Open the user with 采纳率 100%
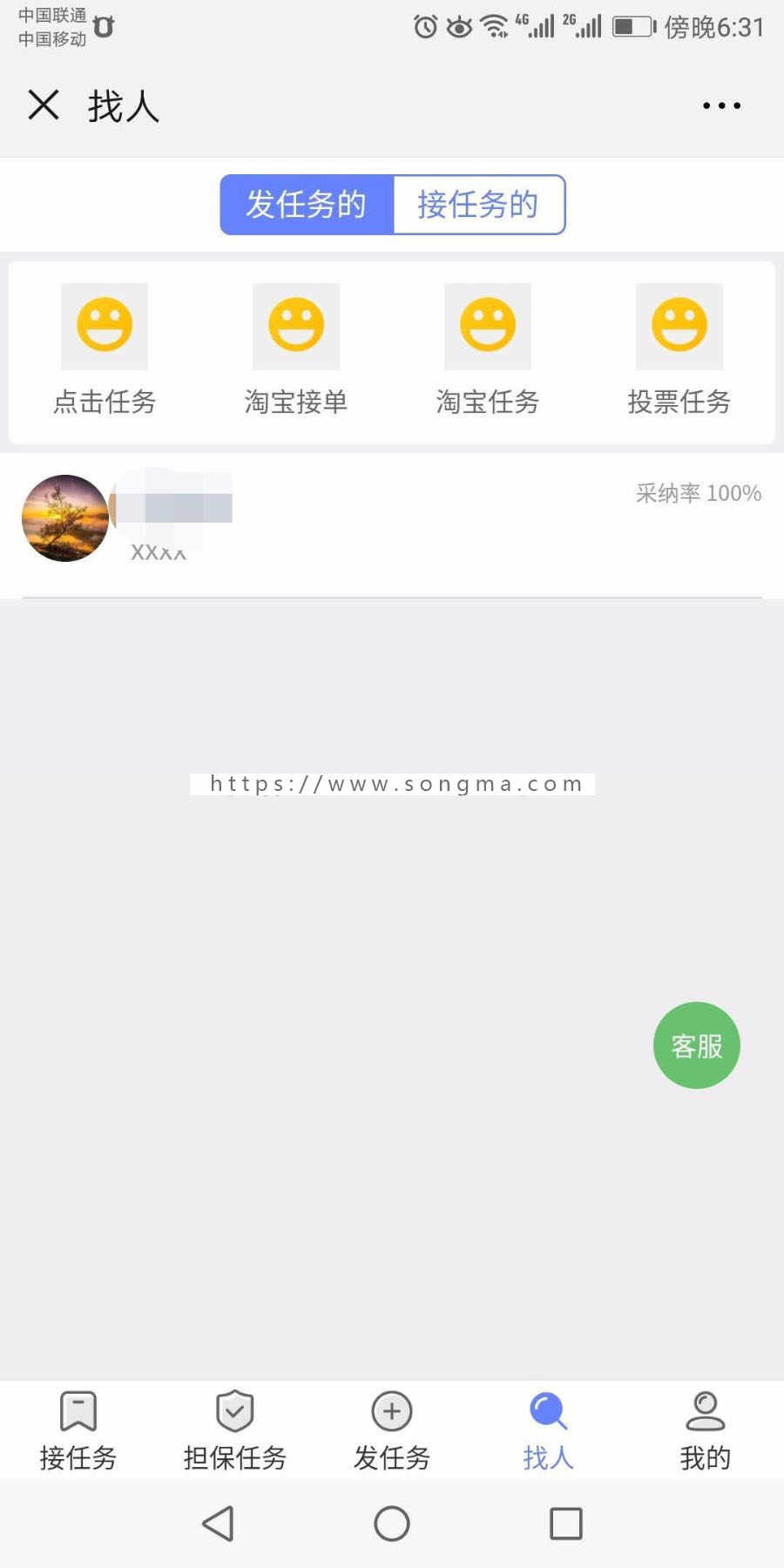Viewport: 784px width, 1568px height. [x=391, y=519]
